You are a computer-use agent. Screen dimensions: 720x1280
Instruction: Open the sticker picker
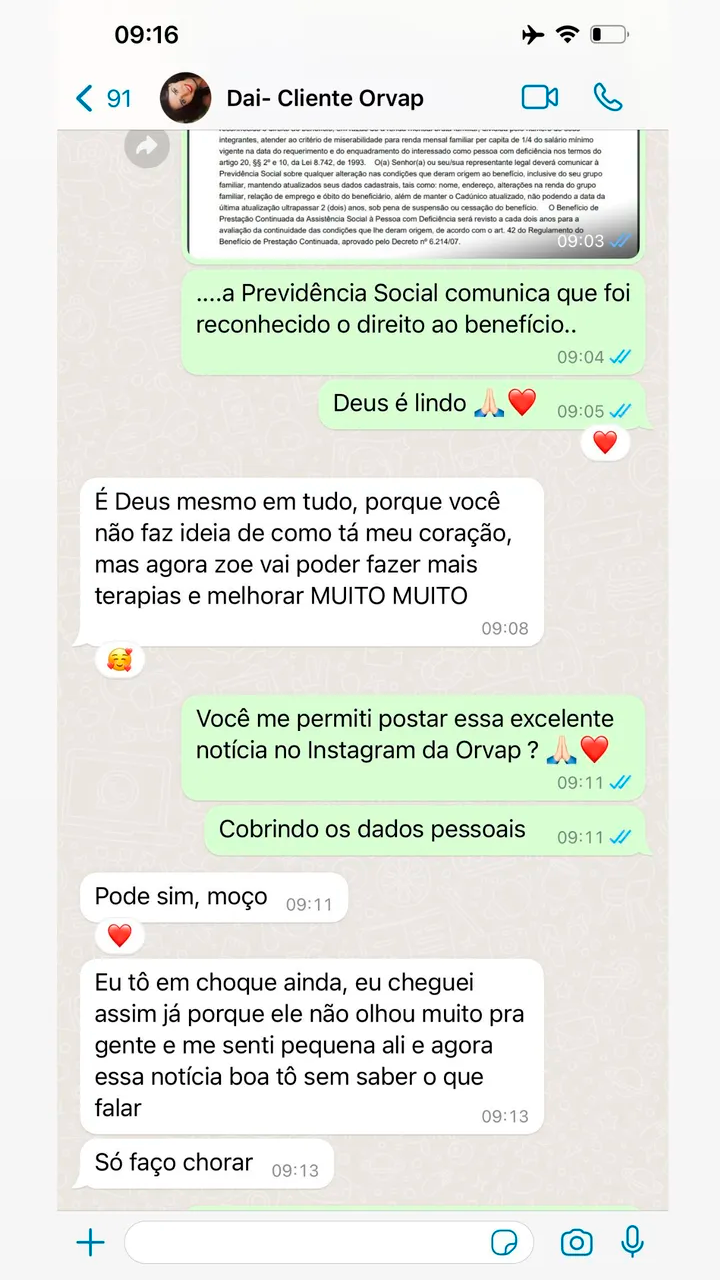pos(505,1243)
